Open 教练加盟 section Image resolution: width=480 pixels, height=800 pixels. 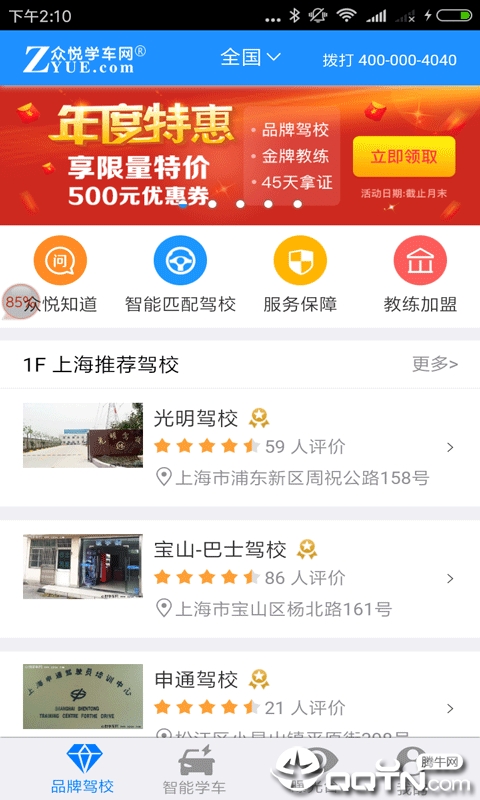coord(420,274)
